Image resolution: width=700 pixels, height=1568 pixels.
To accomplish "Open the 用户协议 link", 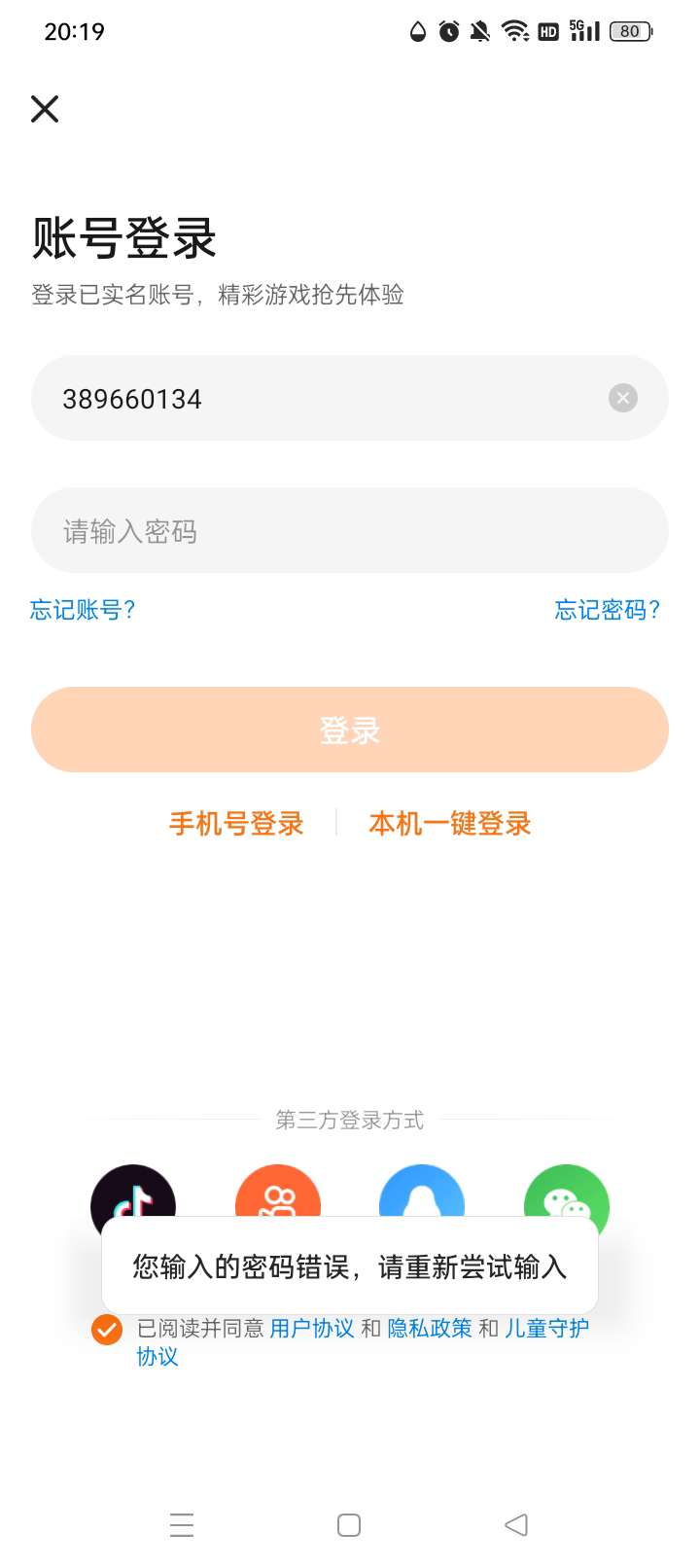I will click(x=312, y=1329).
